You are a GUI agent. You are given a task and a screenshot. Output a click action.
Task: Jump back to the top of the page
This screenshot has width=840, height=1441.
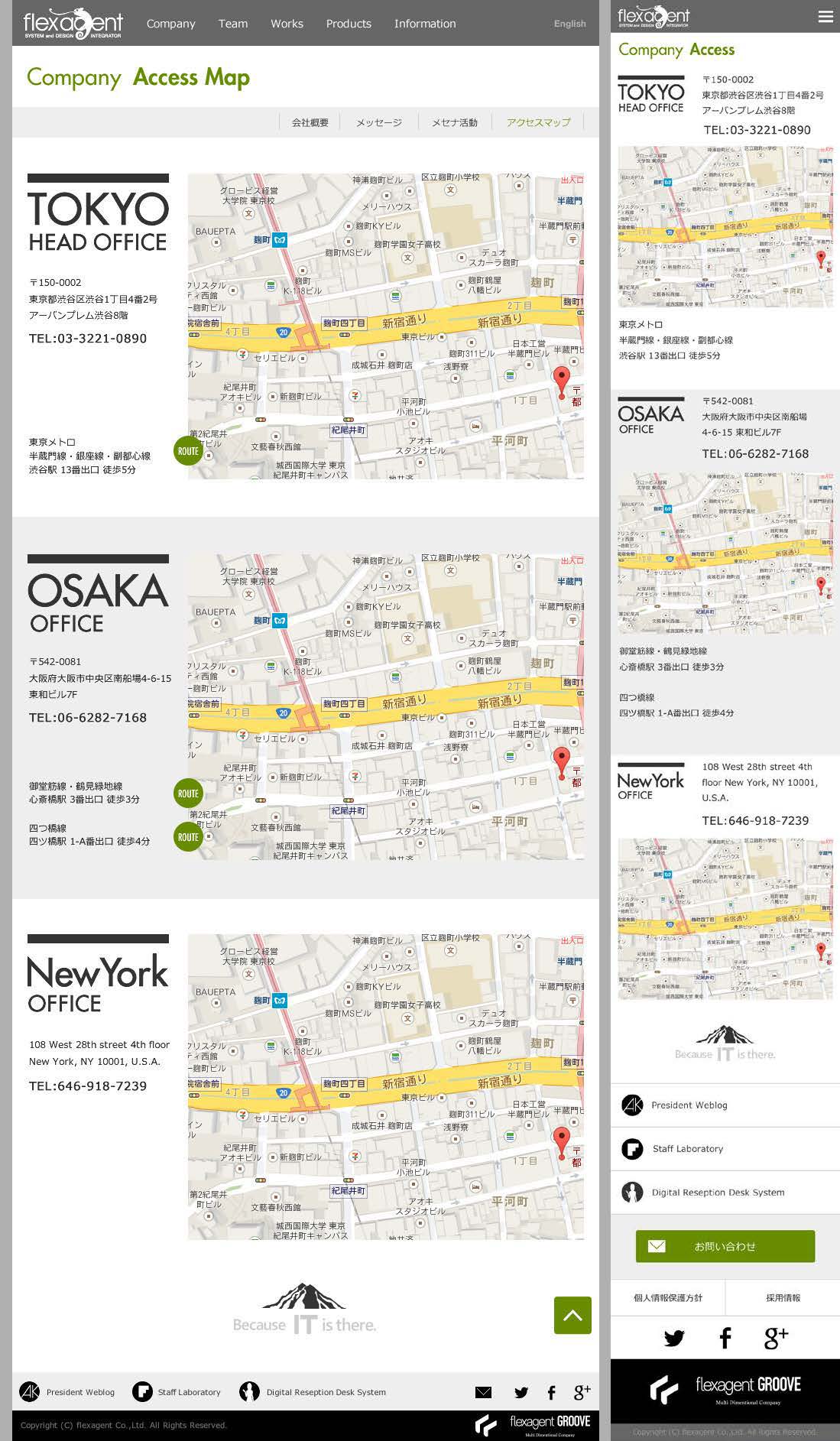(x=572, y=1315)
